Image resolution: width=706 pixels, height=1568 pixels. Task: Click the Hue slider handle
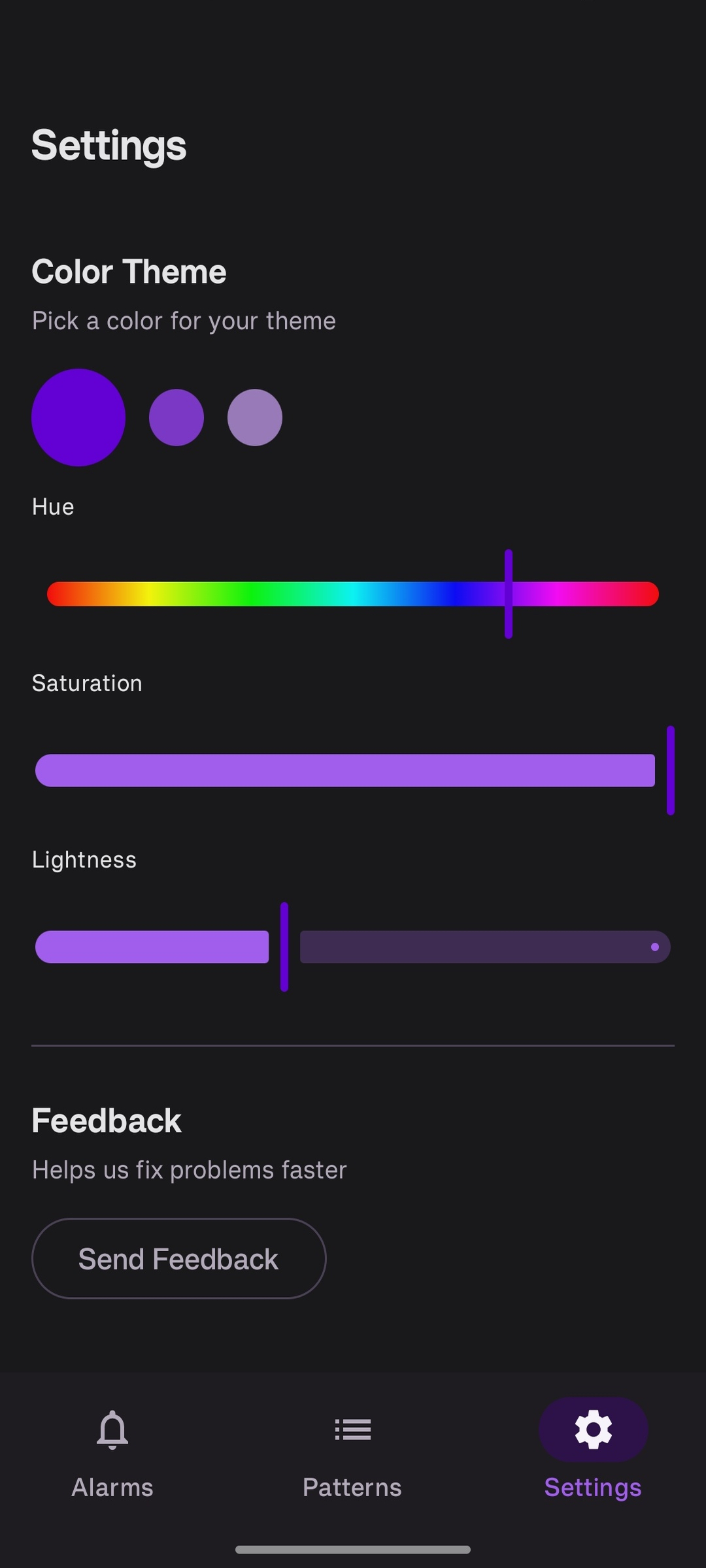point(509,593)
